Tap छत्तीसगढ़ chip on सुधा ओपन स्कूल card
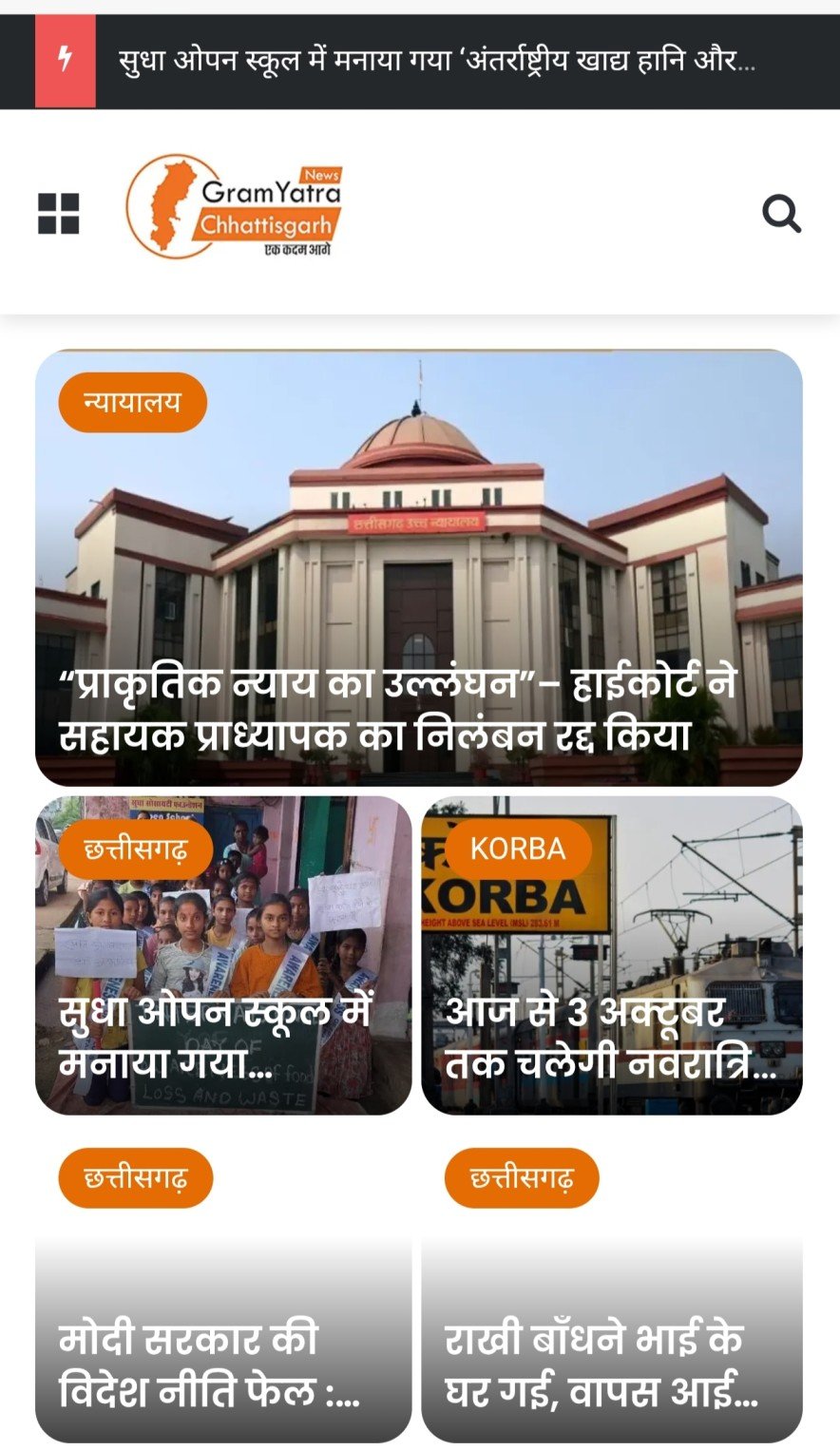Image resolution: width=840 pixels, height=1450 pixels. tap(135, 849)
